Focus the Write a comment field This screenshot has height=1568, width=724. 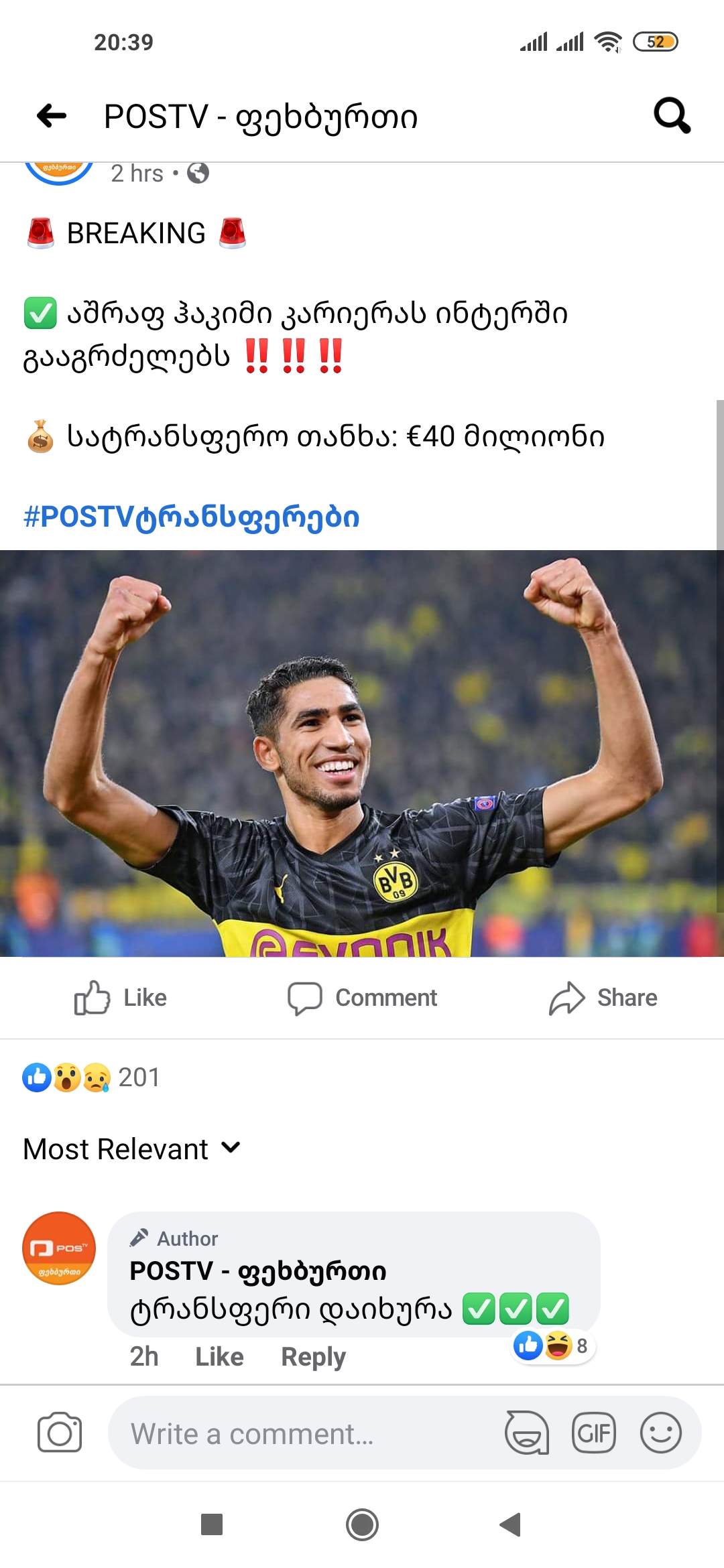pyautogui.click(x=302, y=1434)
